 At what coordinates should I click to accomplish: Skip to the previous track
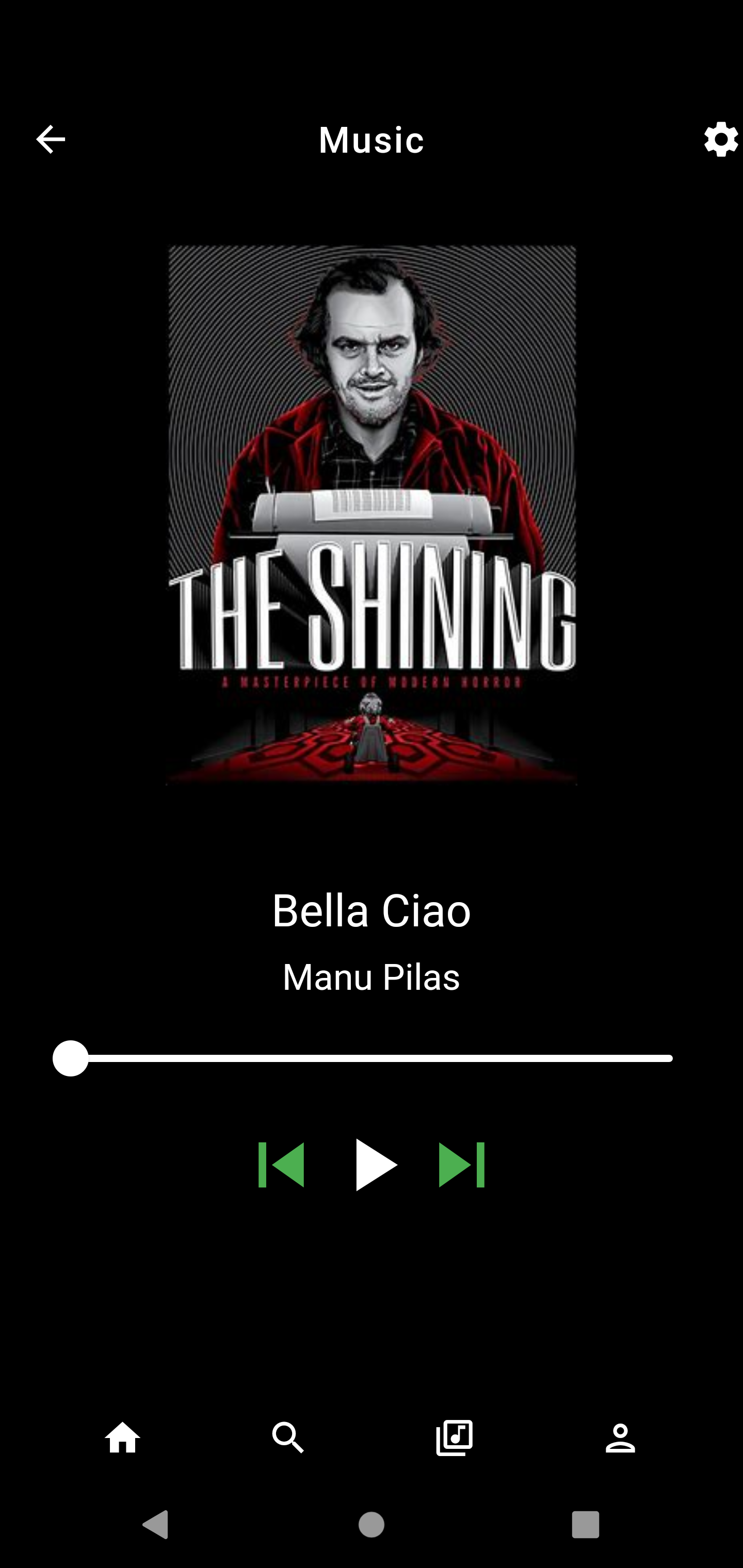(x=281, y=1165)
